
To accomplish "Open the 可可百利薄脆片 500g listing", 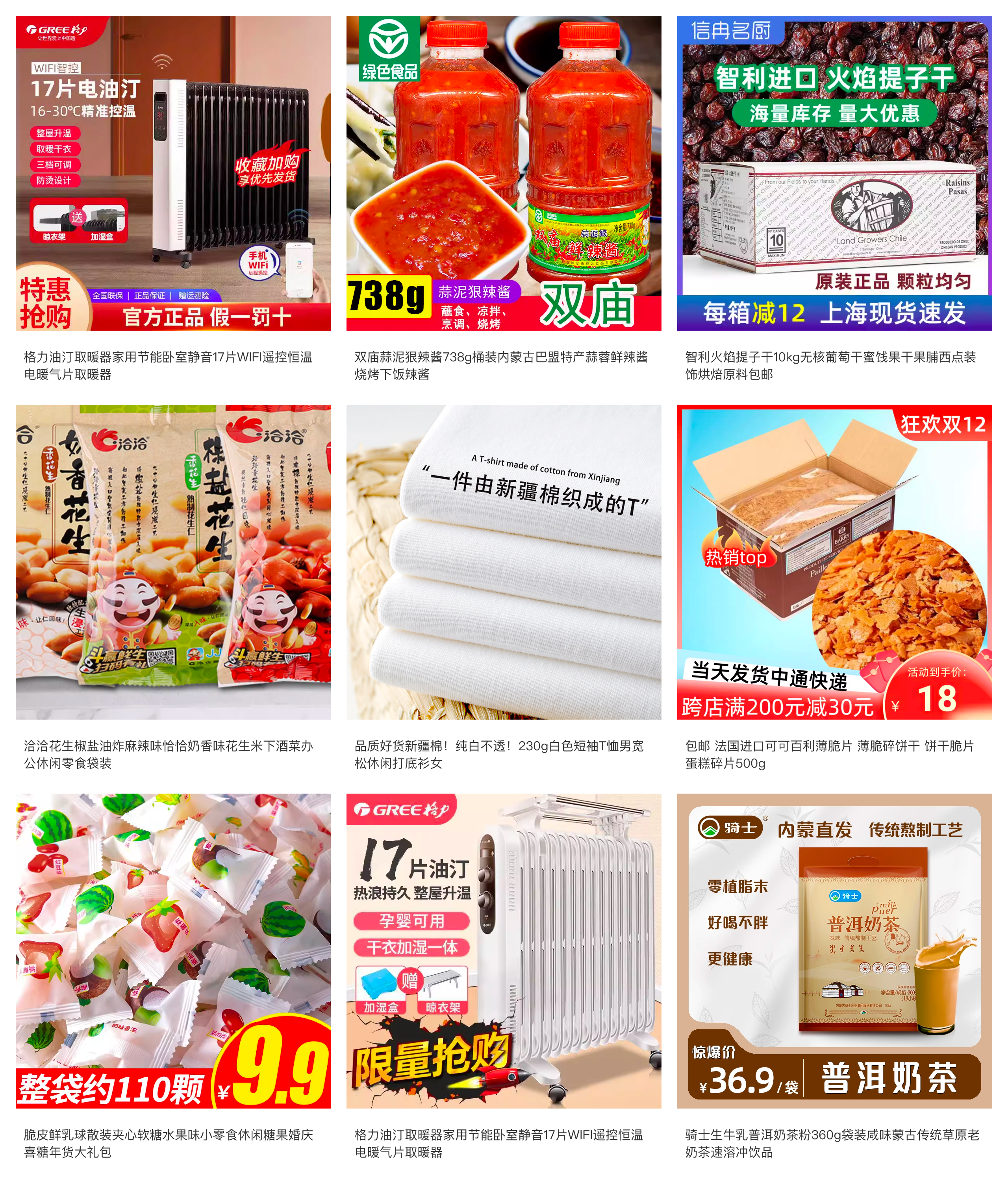I will 834,562.
